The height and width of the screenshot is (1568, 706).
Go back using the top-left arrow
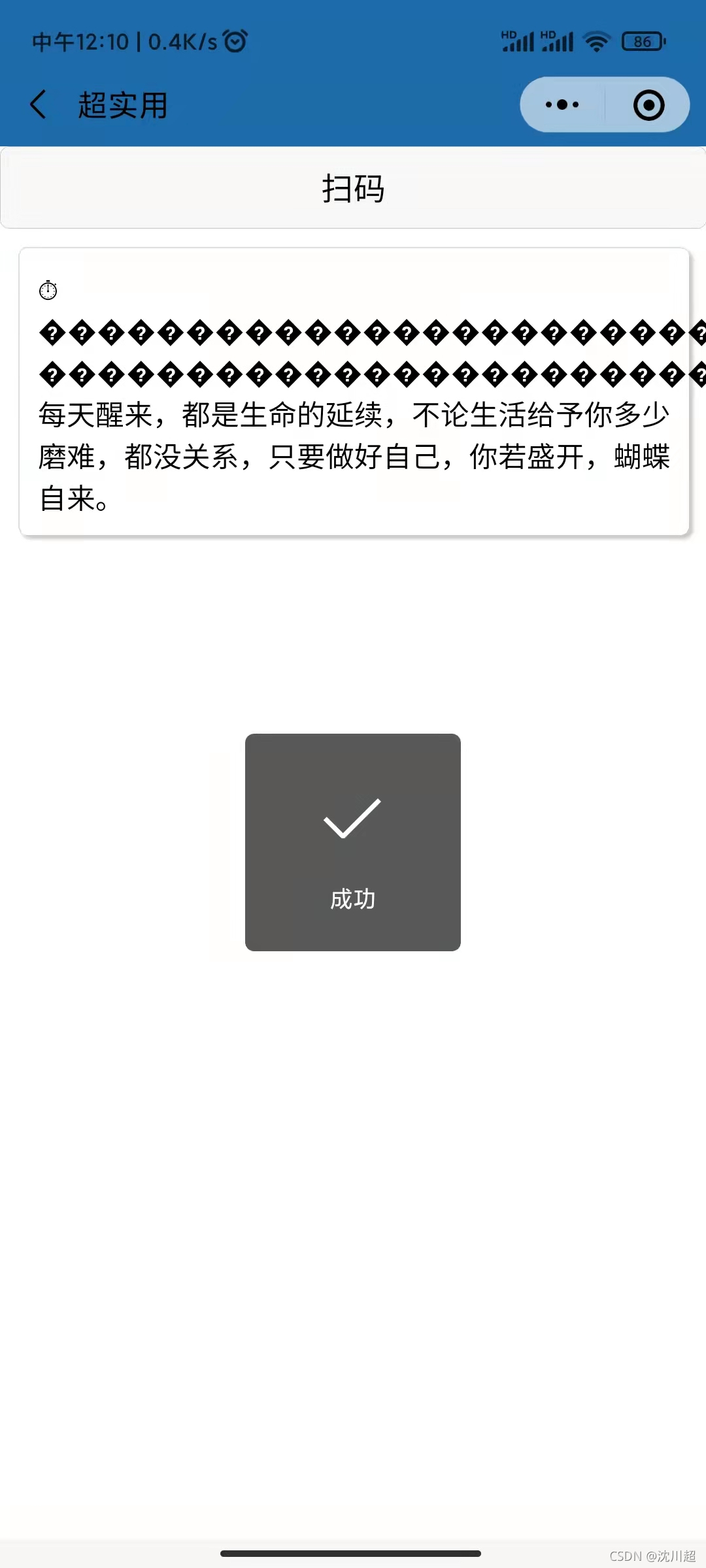(38, 105)
